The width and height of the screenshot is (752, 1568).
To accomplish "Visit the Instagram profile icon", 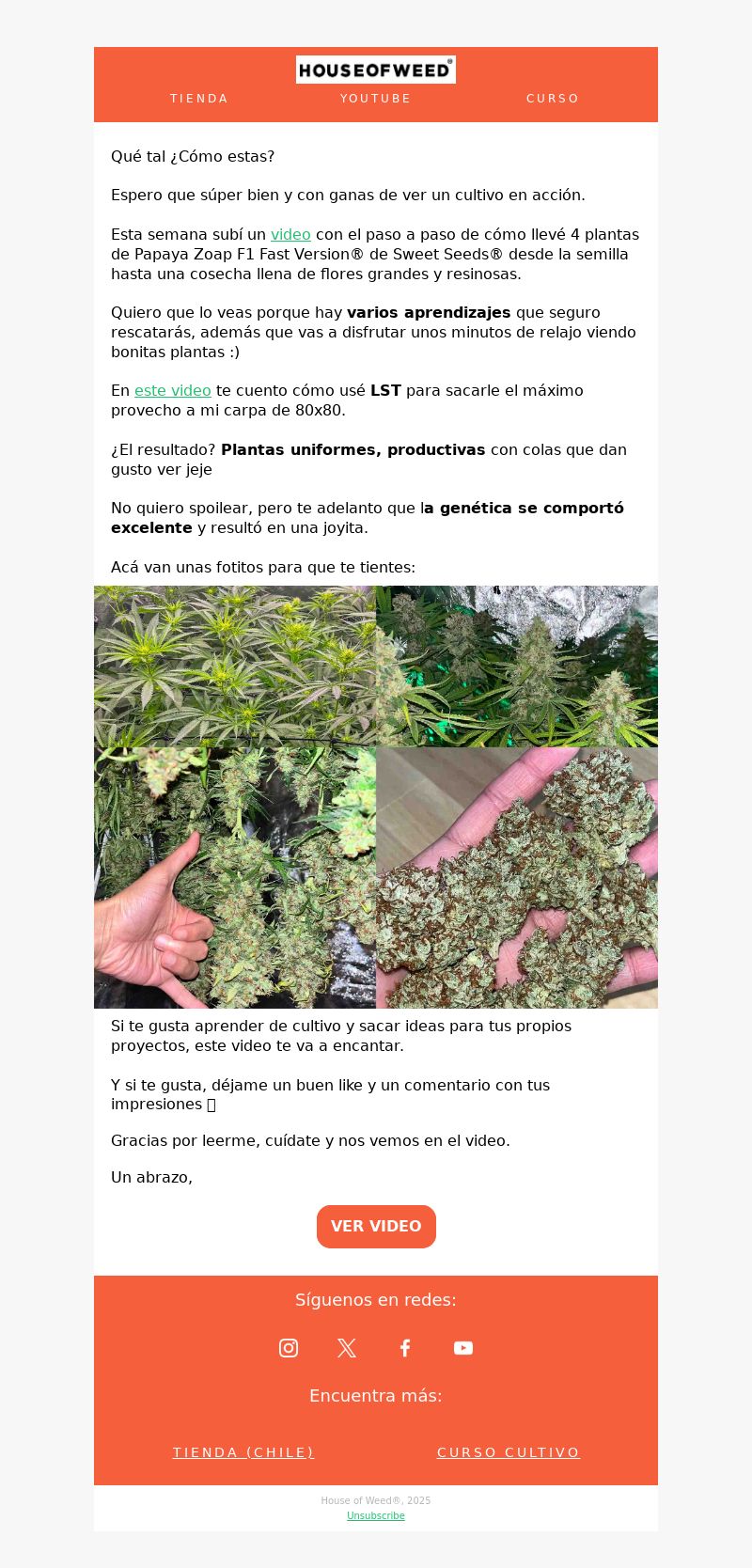I will pyautogui.click(x=289, y=1348).
